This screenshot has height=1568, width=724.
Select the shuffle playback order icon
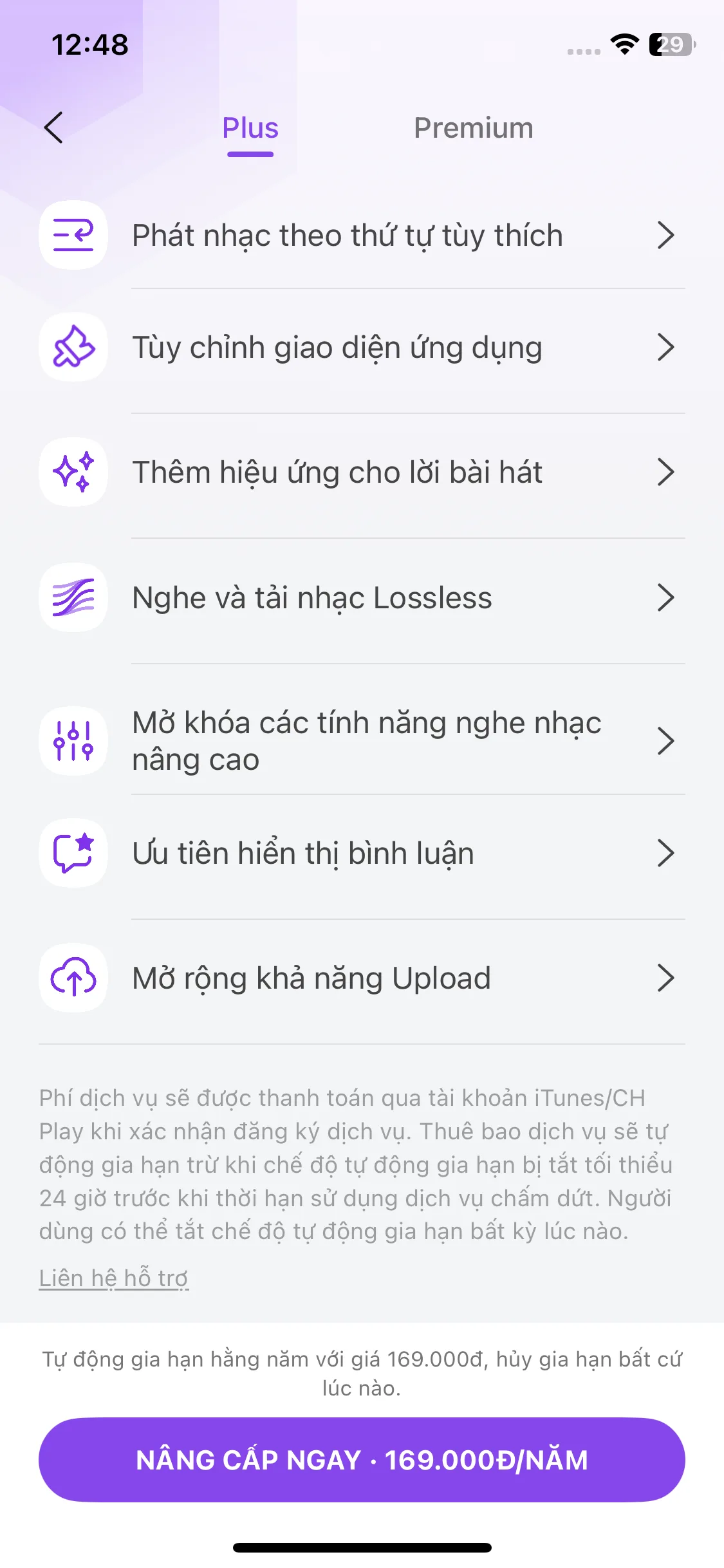point(73,235)
